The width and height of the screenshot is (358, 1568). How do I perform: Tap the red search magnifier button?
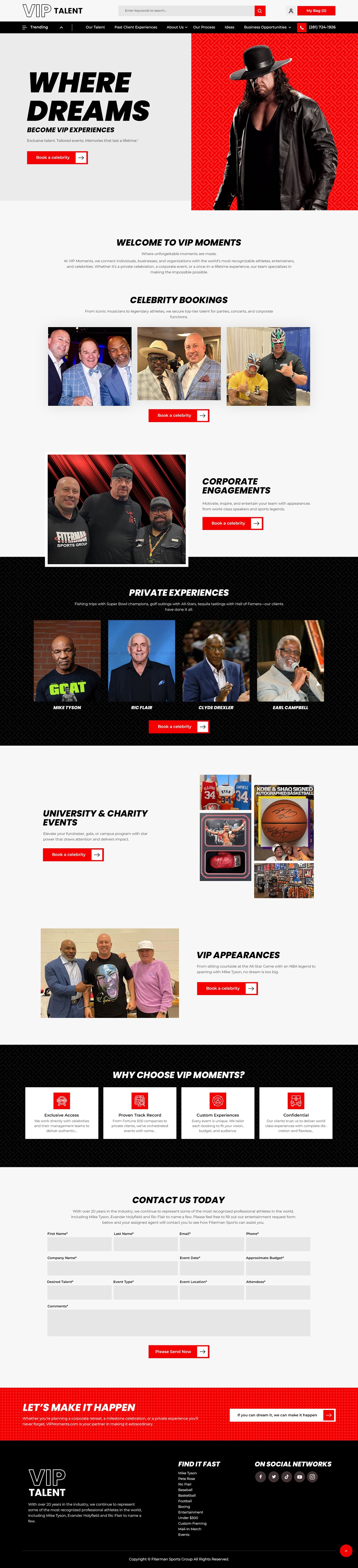pos(260,10)
